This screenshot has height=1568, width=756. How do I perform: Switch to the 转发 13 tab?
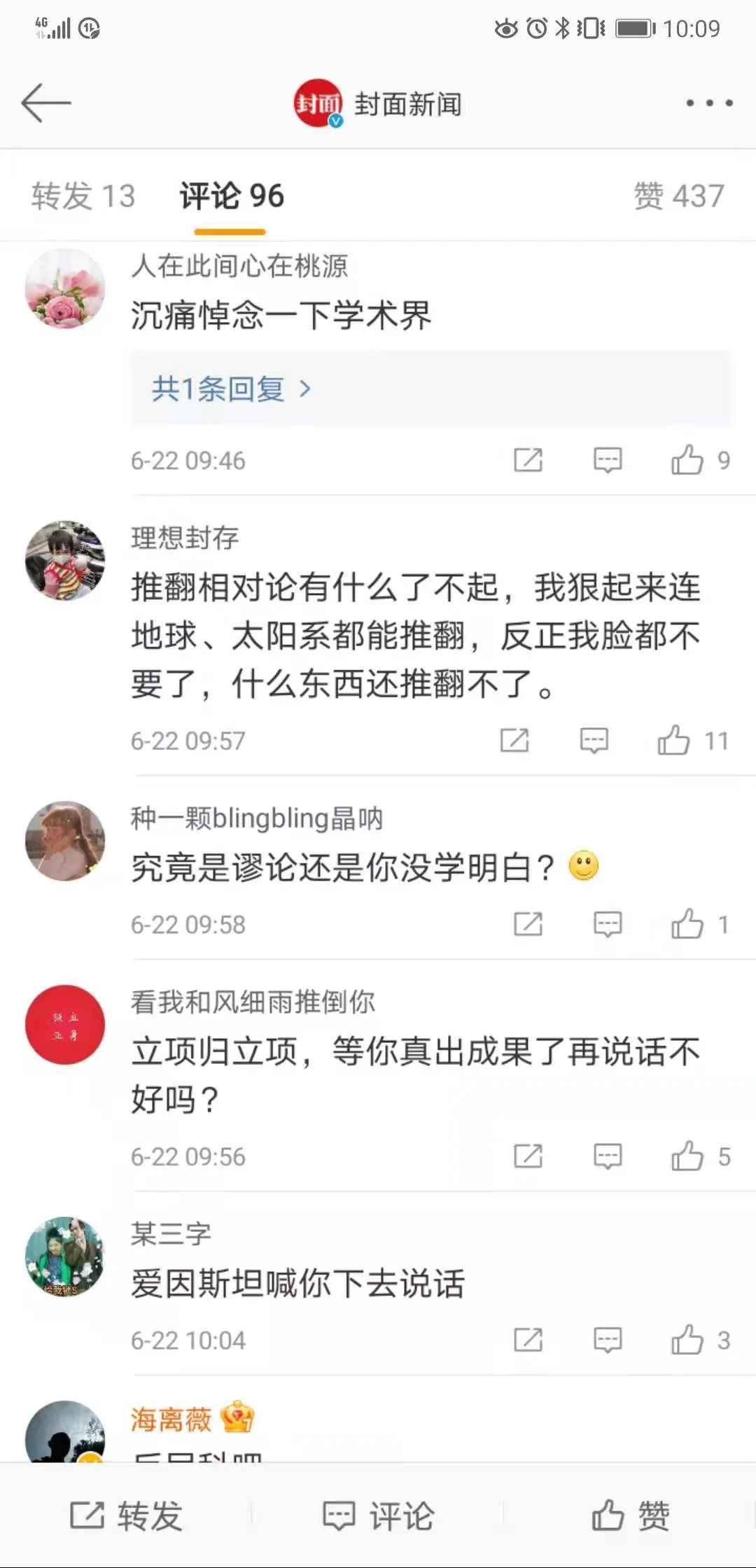83,196
